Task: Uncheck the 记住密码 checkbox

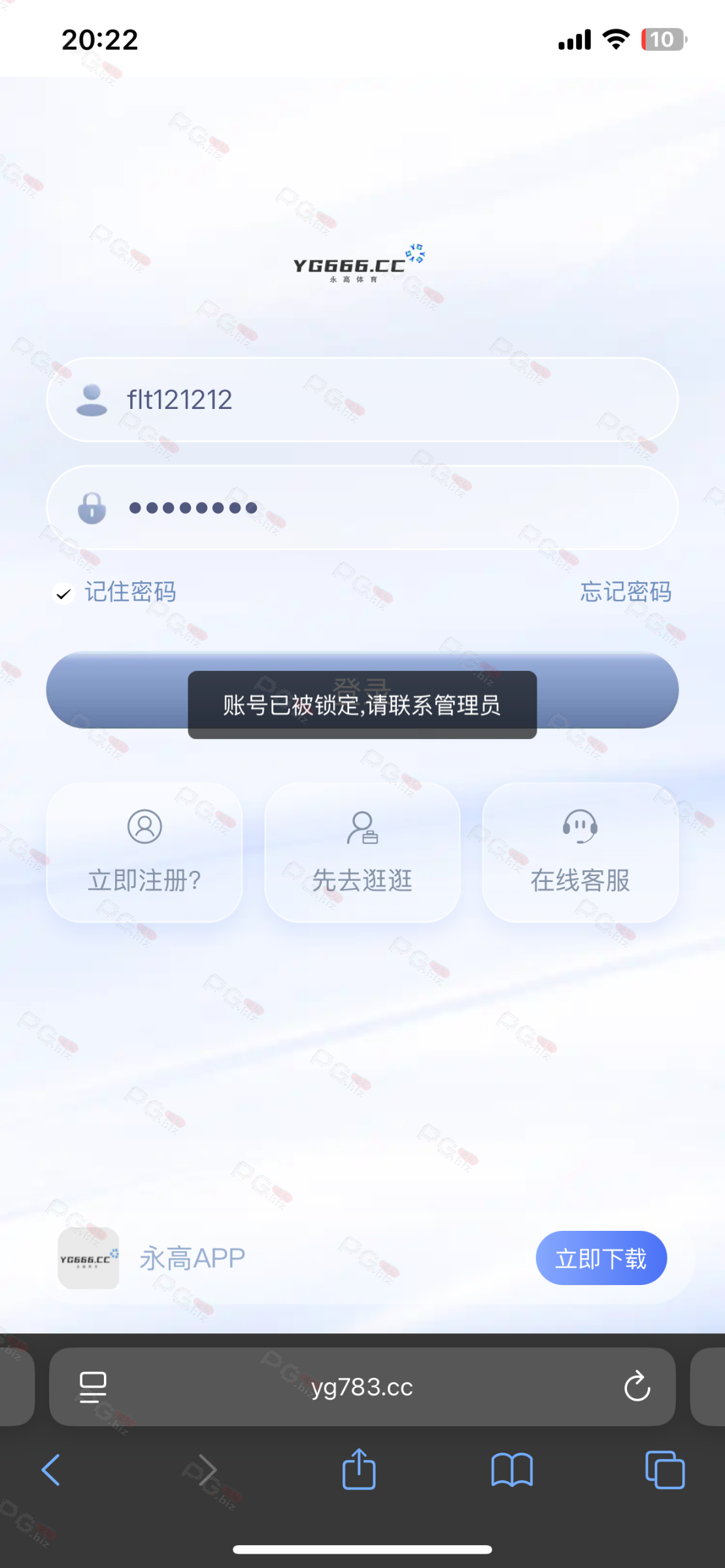Action: 63,593
